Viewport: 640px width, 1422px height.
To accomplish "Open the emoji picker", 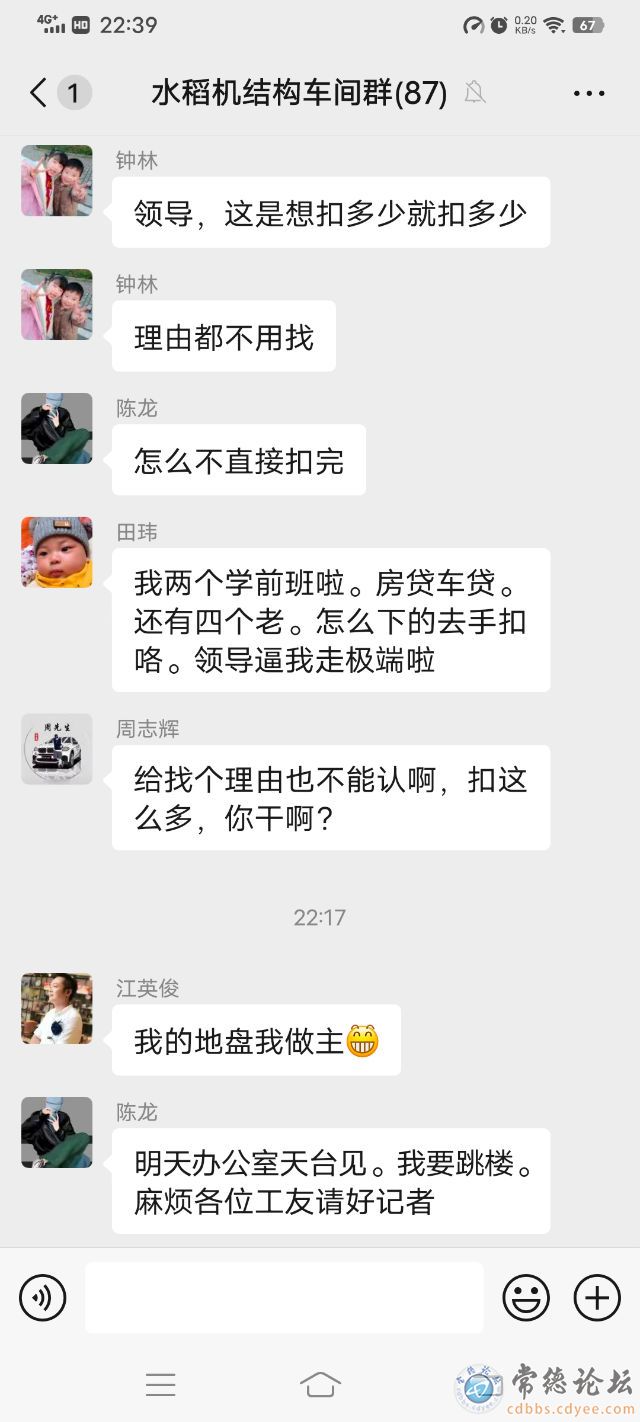I will click(526, 1298).
